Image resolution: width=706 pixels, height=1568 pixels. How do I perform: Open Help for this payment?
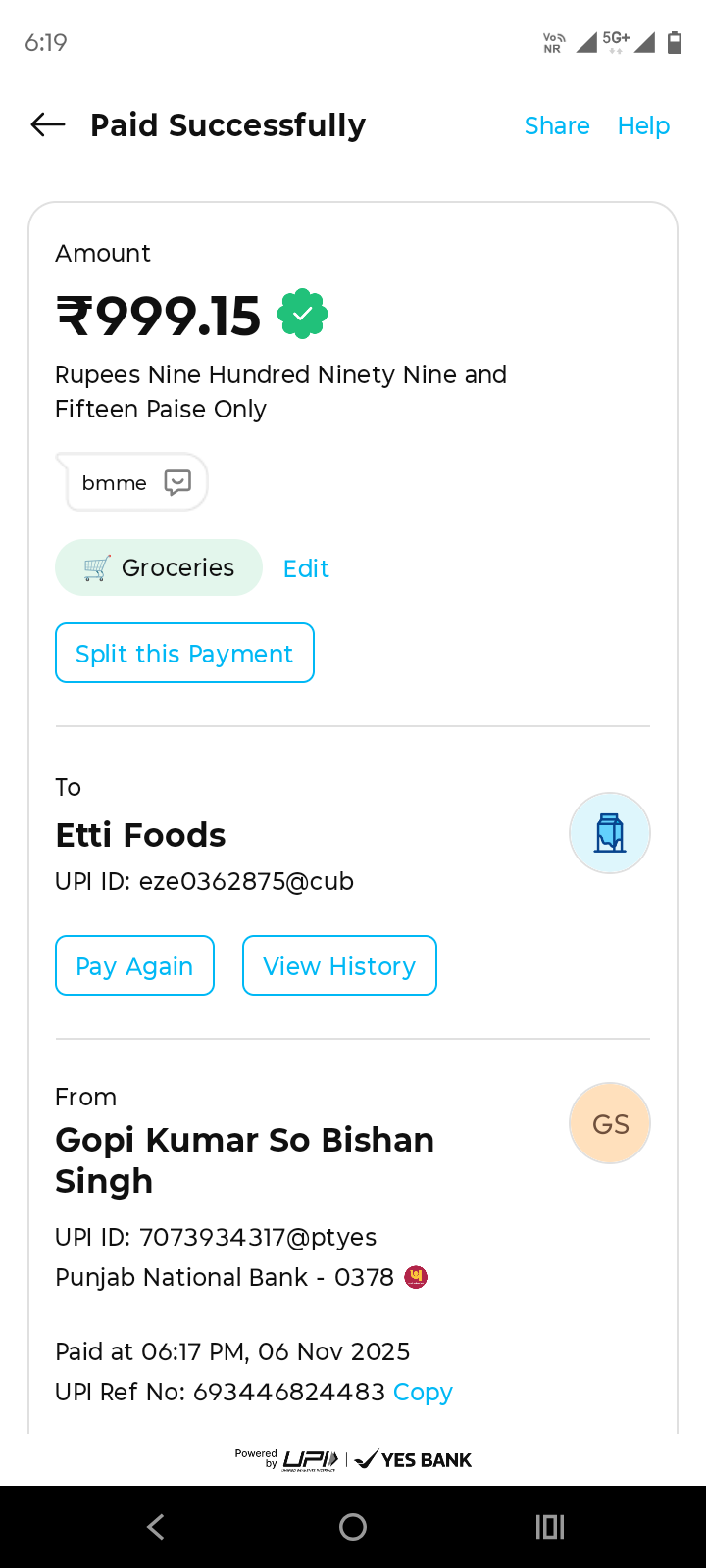643,125
